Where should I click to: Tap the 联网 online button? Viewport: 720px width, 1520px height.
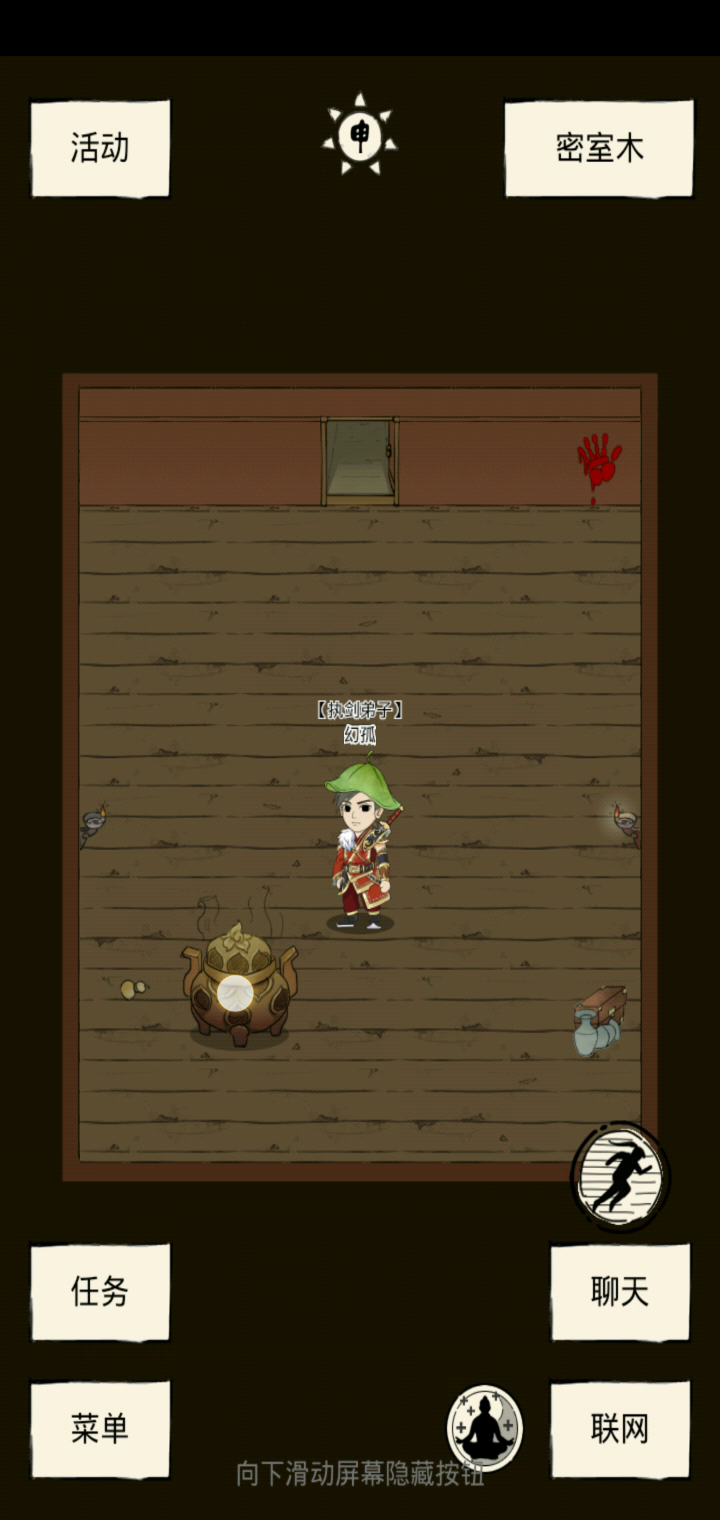[x=620, y=1428]
